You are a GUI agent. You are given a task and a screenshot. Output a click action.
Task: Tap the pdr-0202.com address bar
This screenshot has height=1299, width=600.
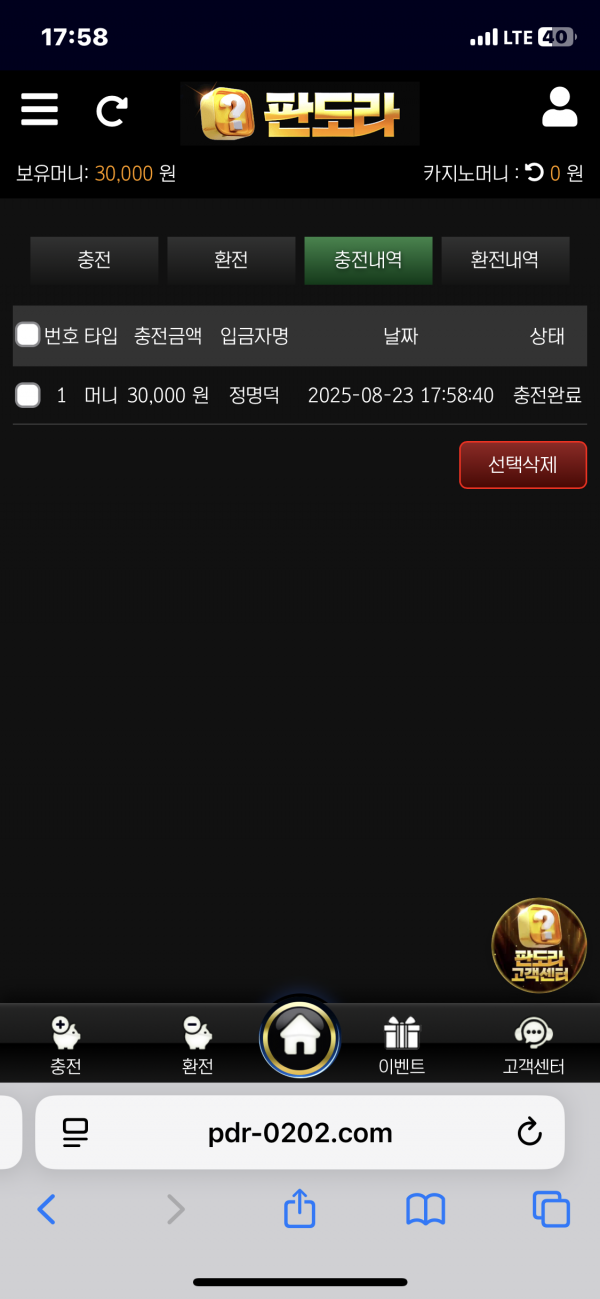[x=300, y=1133]
